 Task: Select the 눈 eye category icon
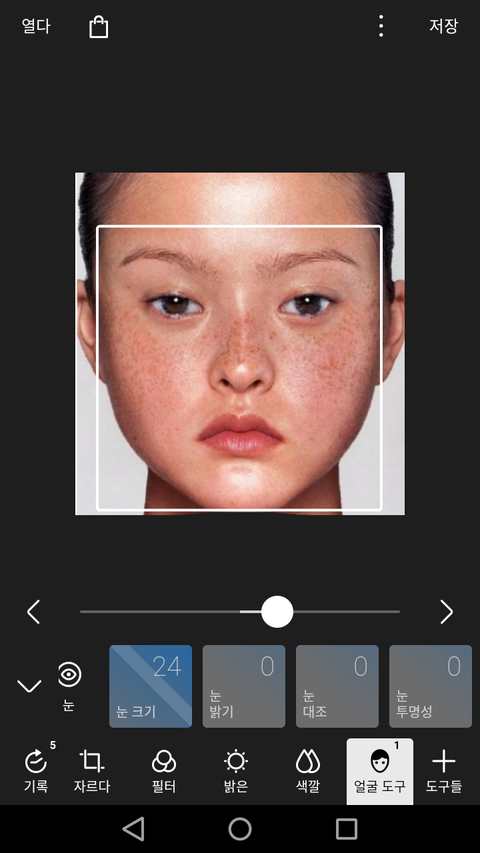click(x=69, y=685)
